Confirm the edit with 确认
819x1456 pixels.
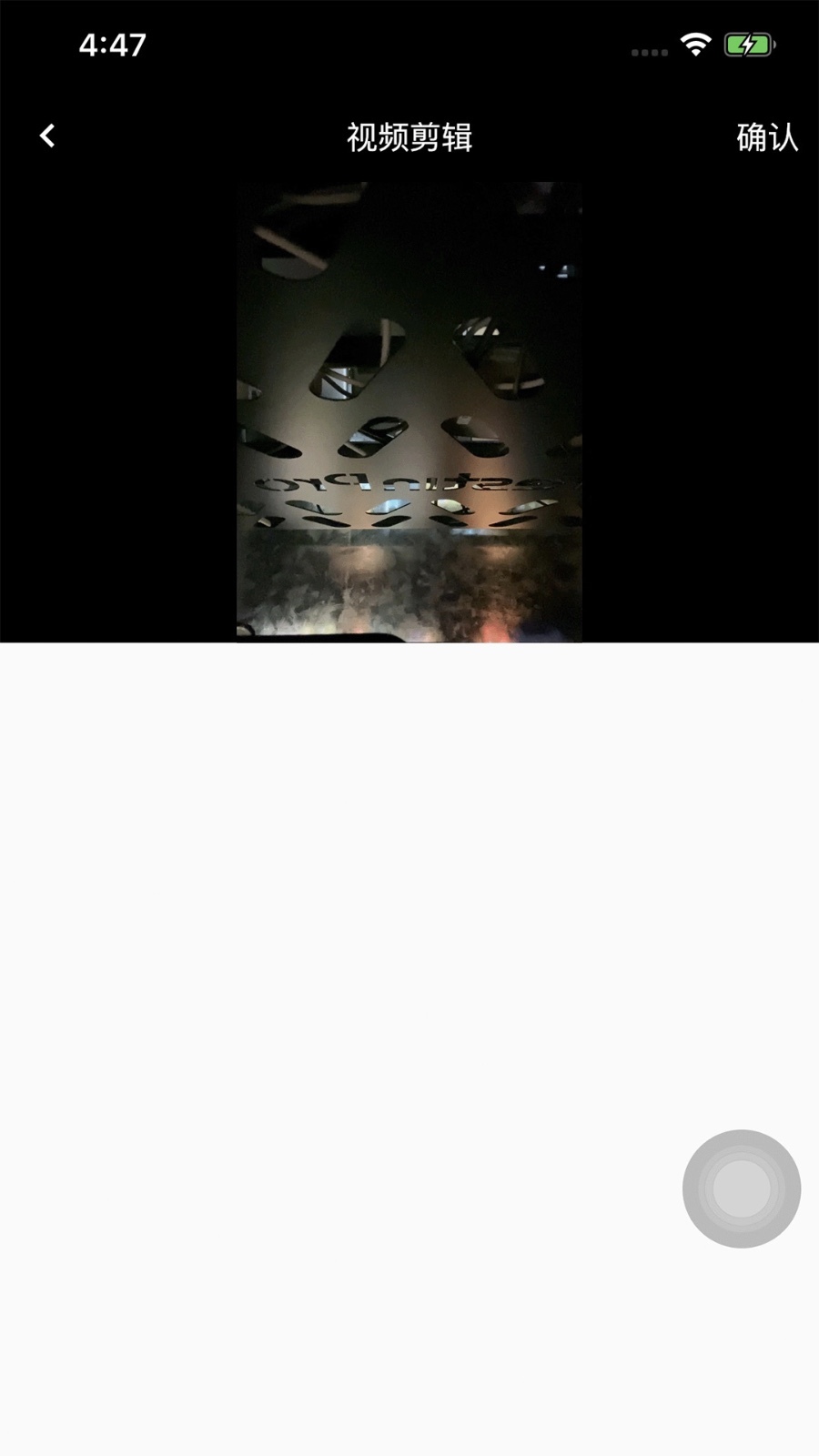pos(767,138)
